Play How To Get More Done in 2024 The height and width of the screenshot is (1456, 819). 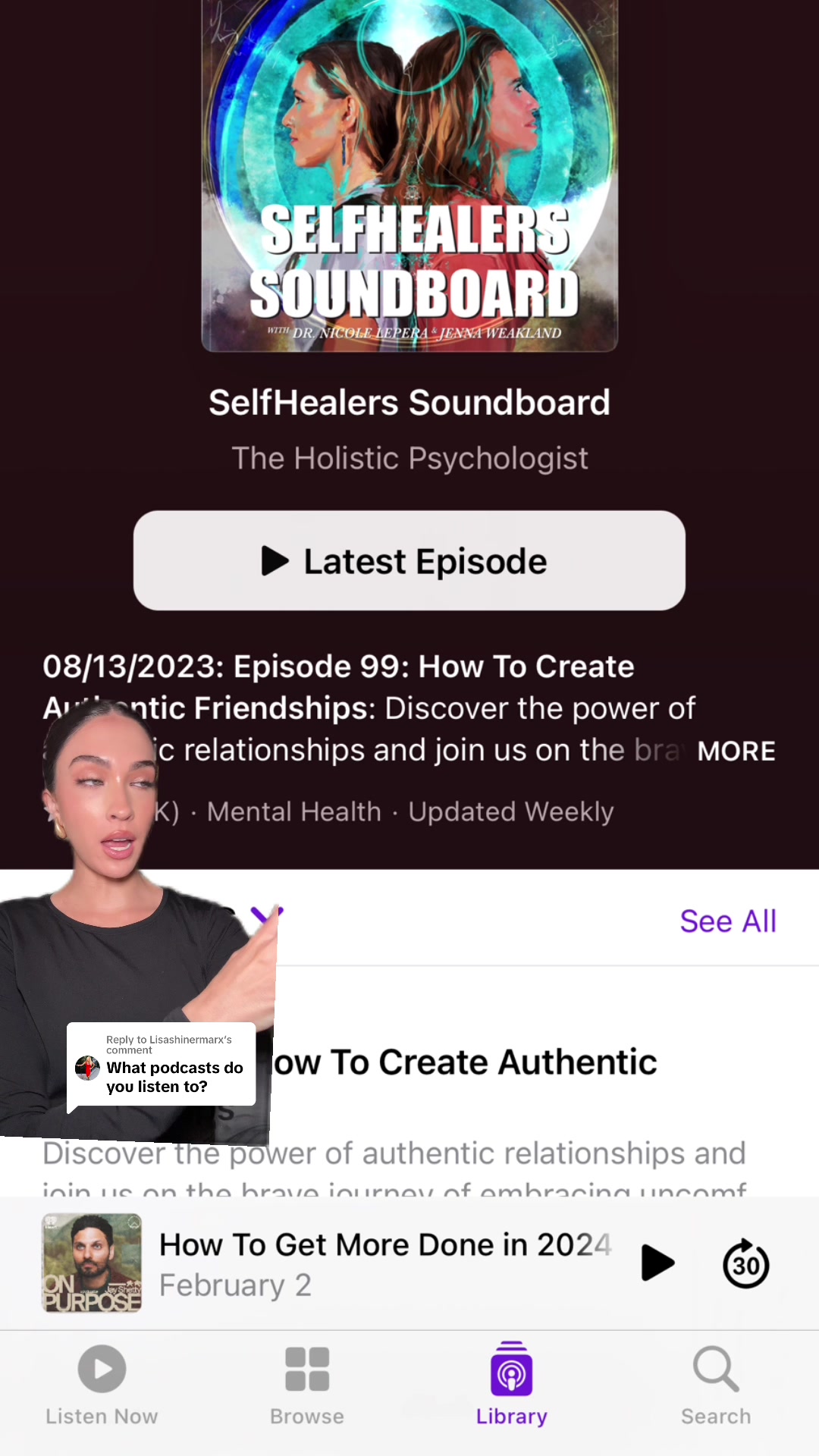point(657,1263)
